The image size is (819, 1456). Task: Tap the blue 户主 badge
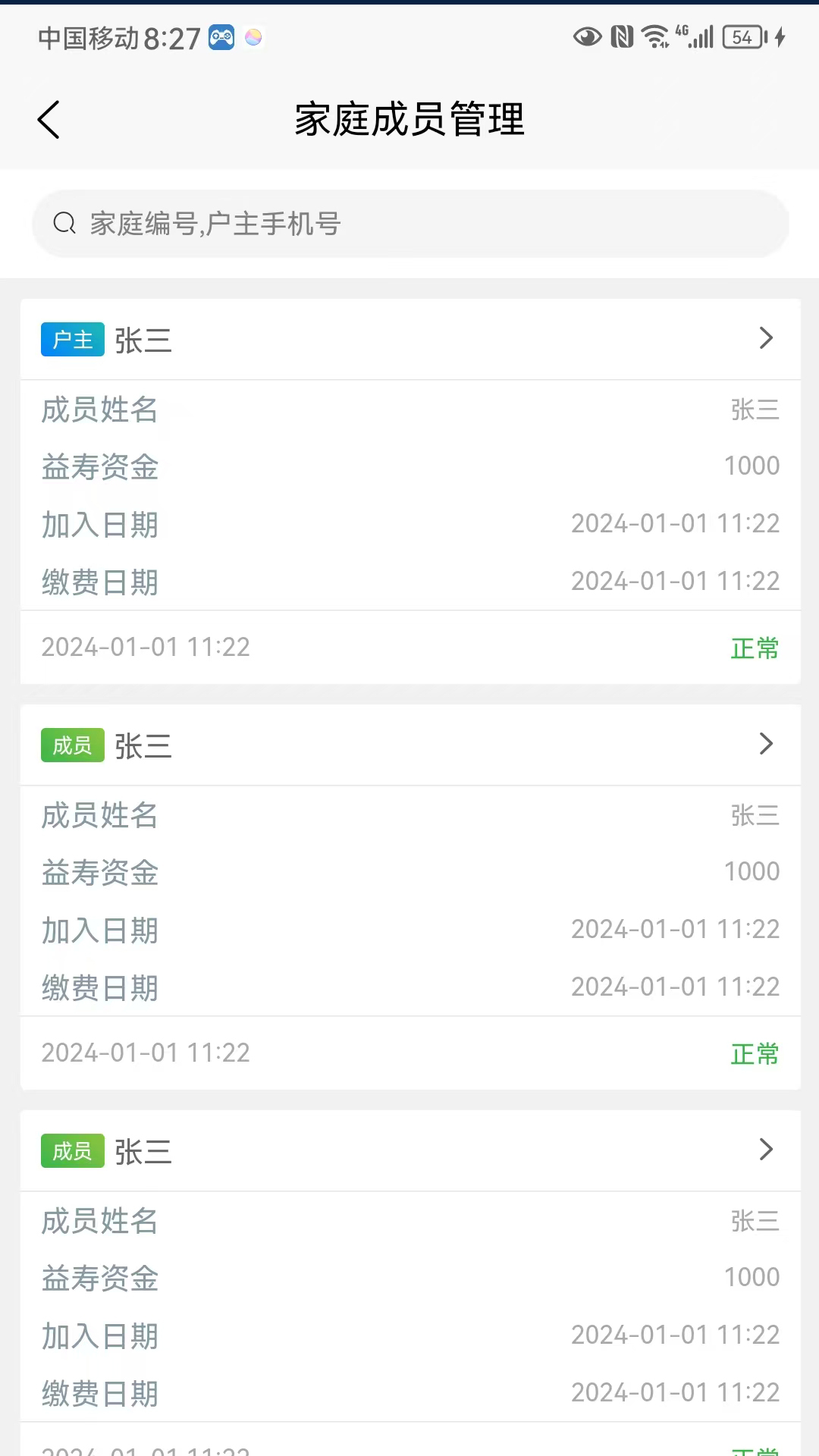pyautogui.click(x=72, y=339)
